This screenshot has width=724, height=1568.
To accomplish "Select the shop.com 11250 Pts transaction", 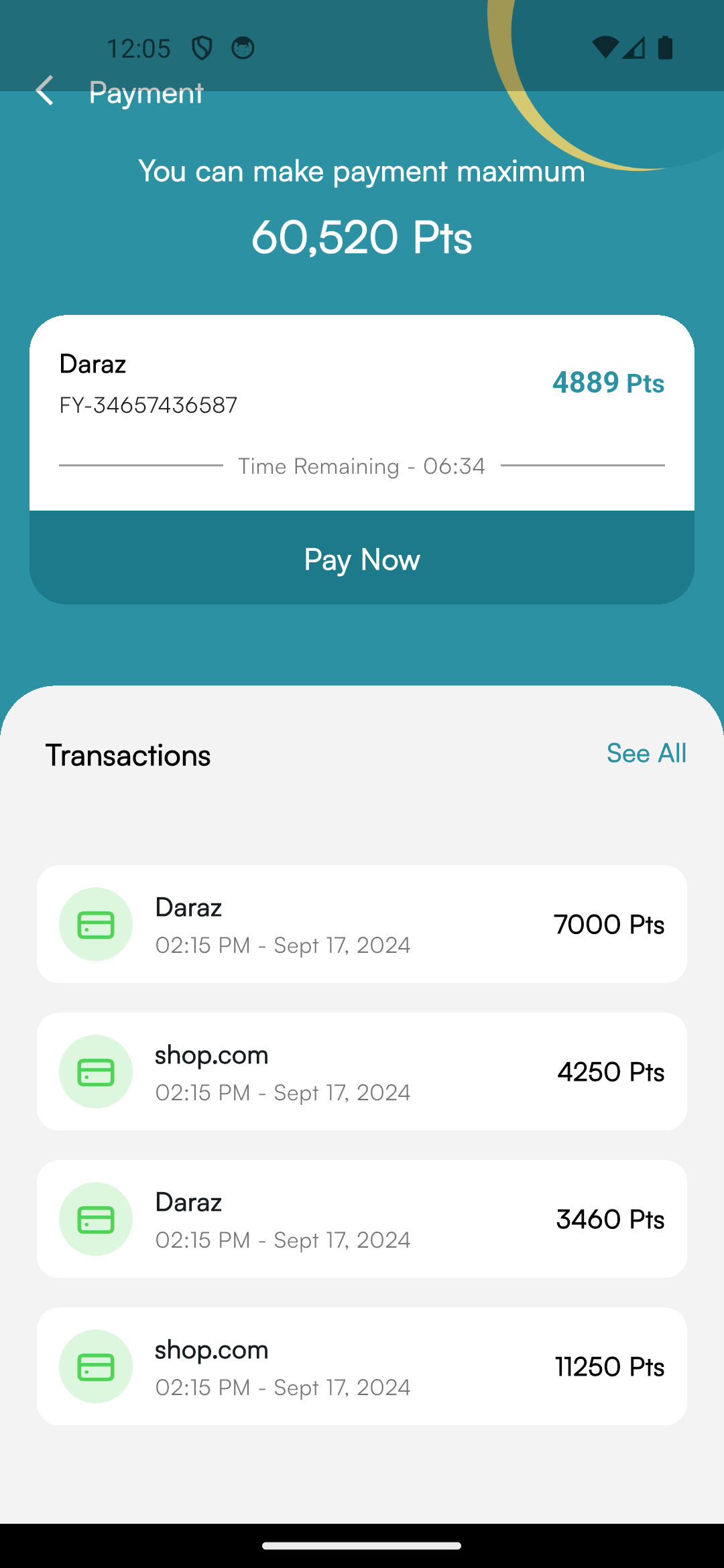I will pos(362,1366).
